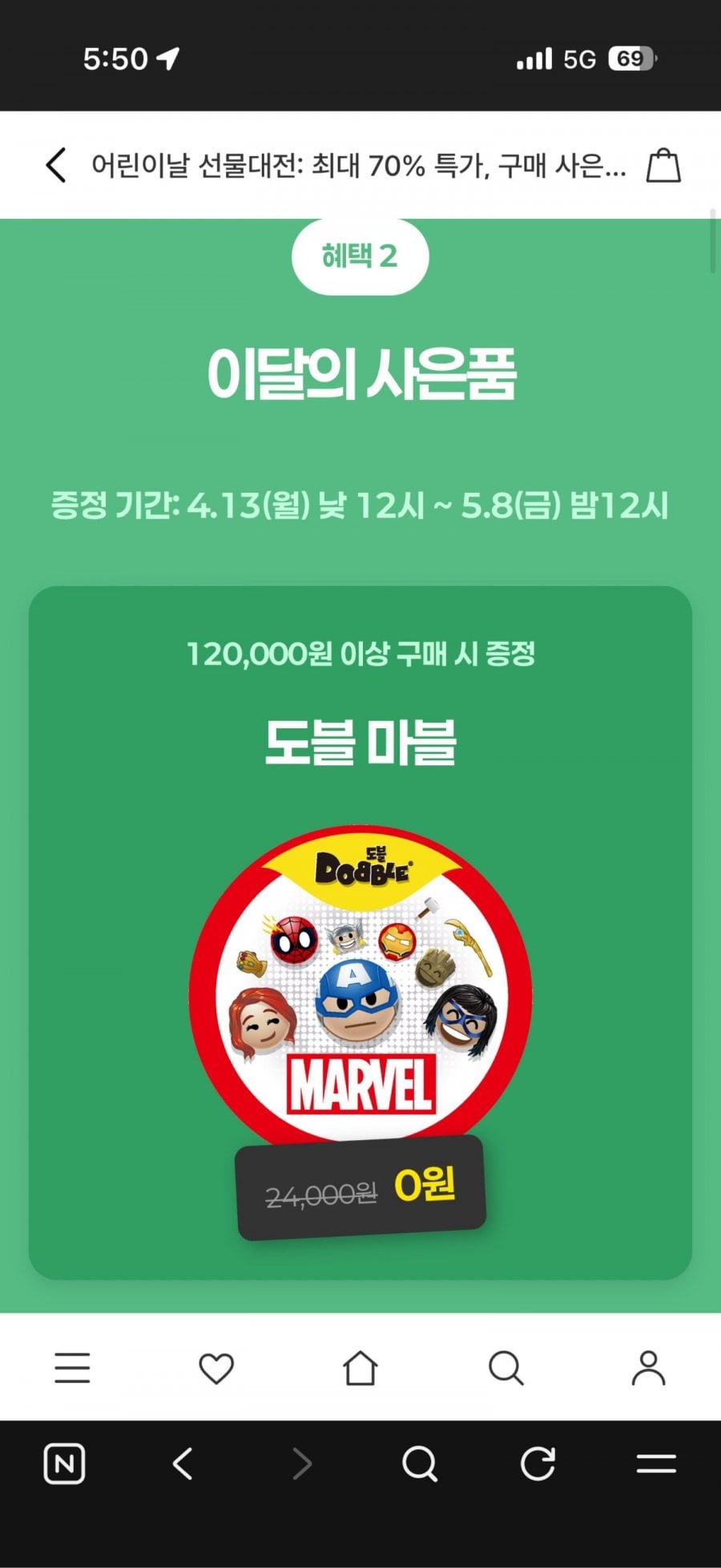This screenshot has height=1568, width=721.
Task: Open the wishlist heart tab
Action: [216, 1368]
